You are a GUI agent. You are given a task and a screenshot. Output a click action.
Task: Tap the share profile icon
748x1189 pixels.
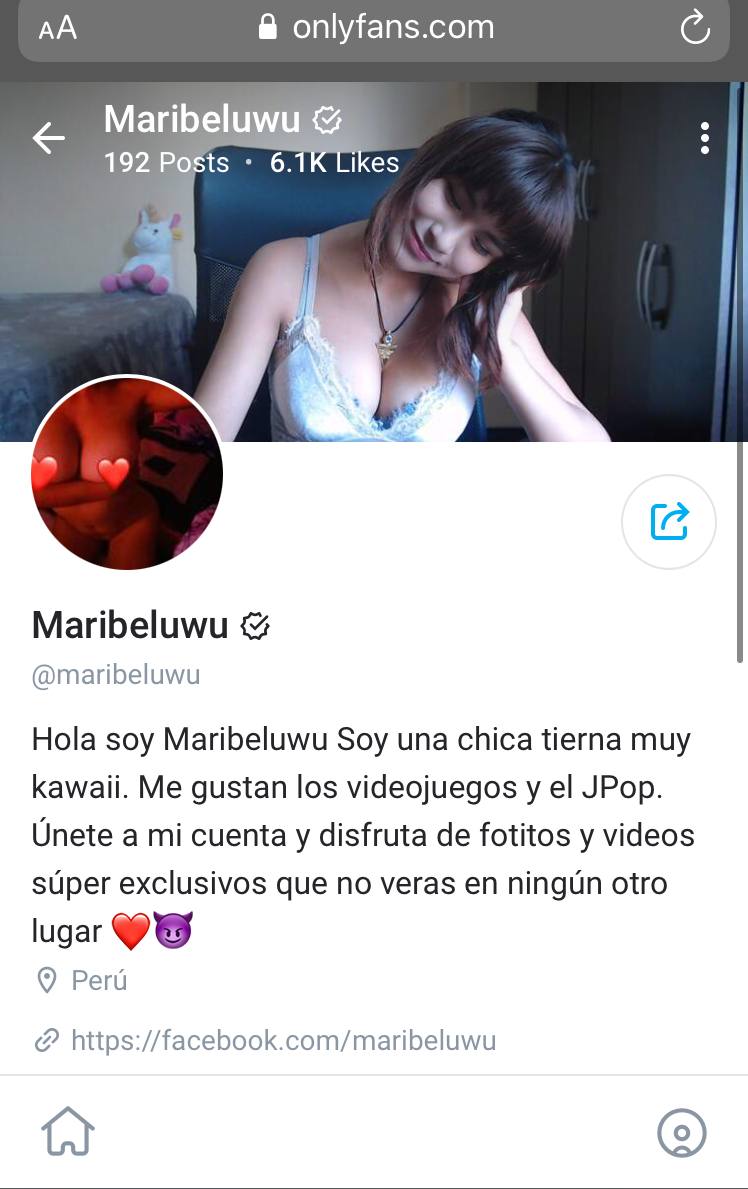(x=668, y=521)
